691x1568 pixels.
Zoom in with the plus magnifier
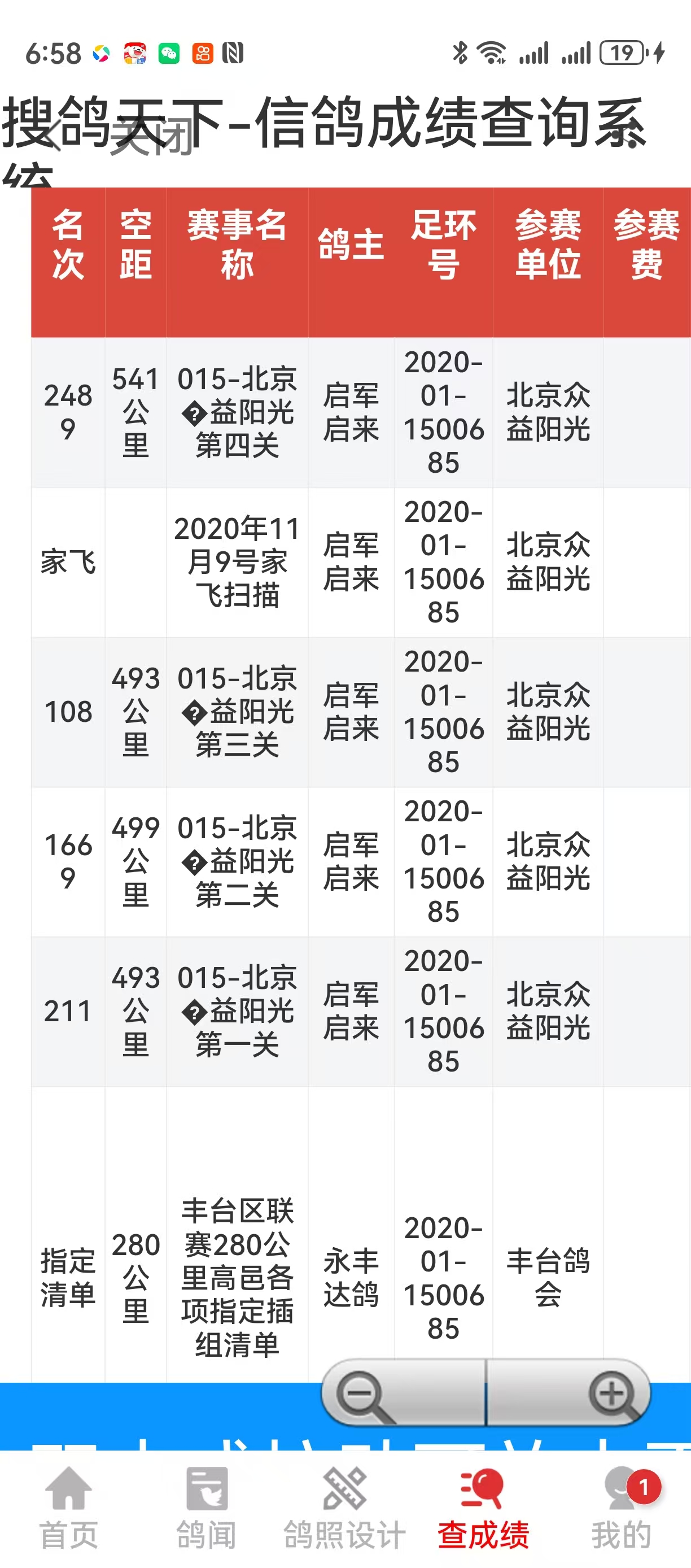click(613, 1394)
